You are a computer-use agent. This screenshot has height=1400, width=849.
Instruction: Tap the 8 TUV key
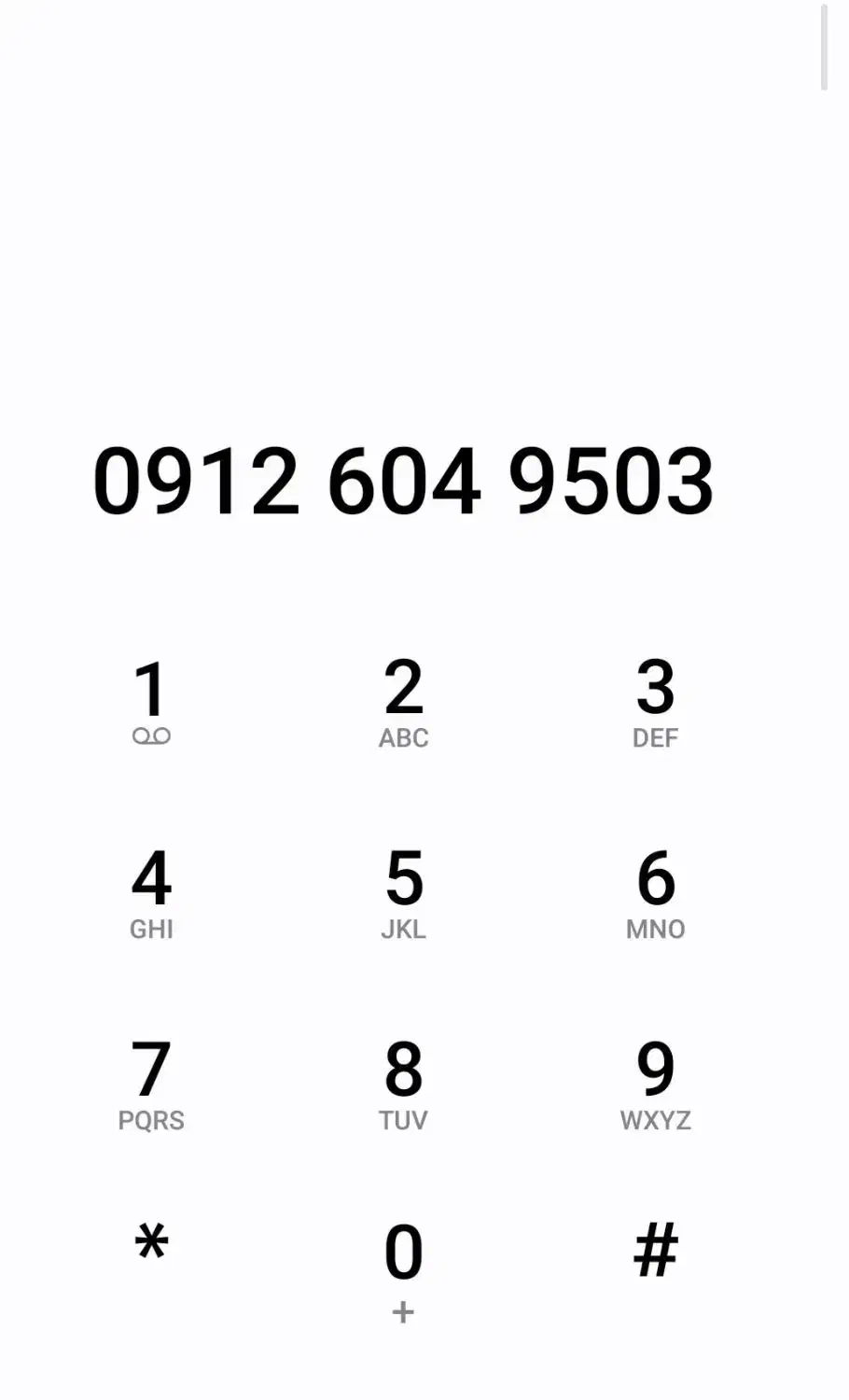click(x=403, y=1084)
